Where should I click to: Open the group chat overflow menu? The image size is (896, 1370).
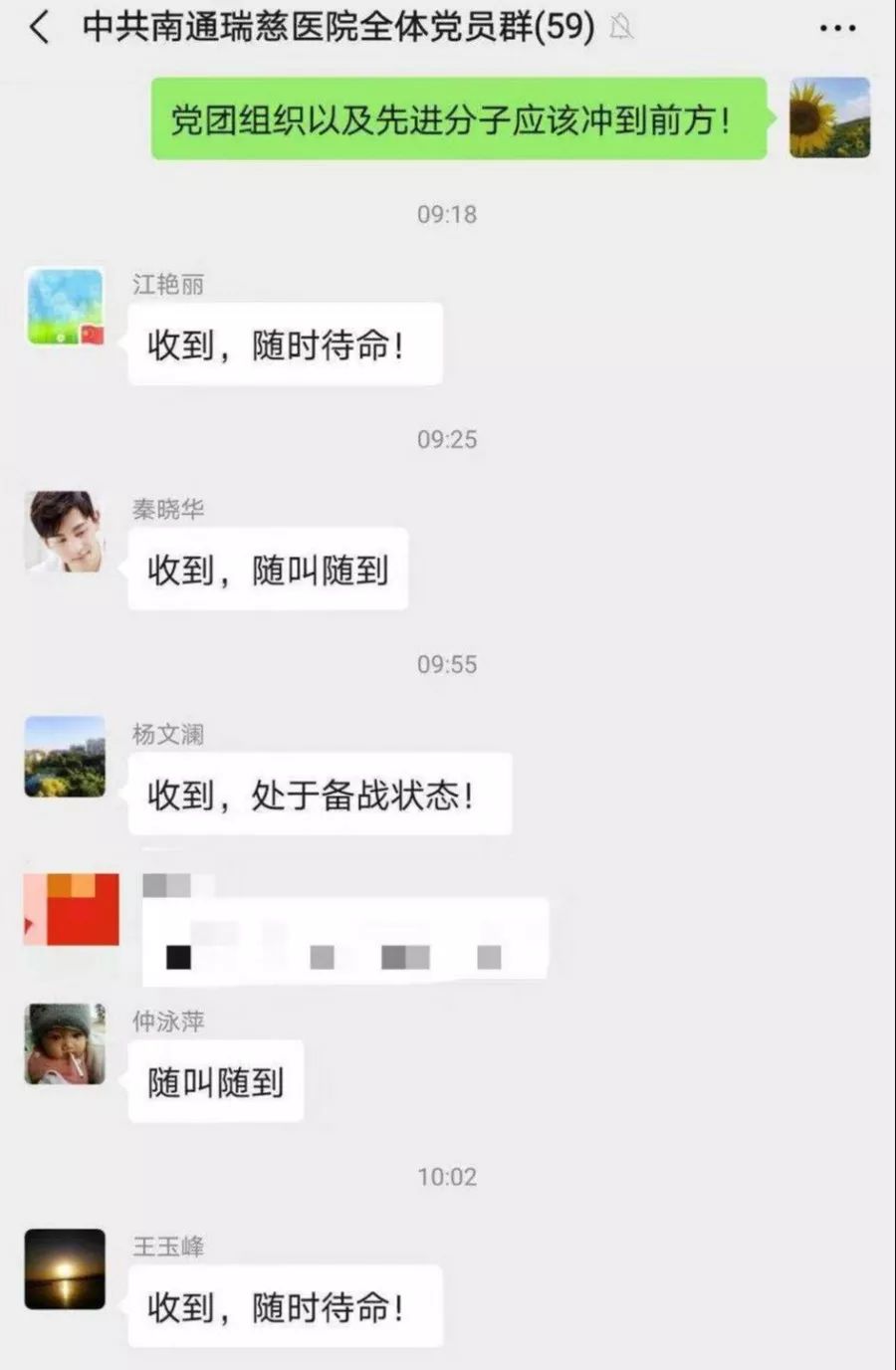(837, 28)
